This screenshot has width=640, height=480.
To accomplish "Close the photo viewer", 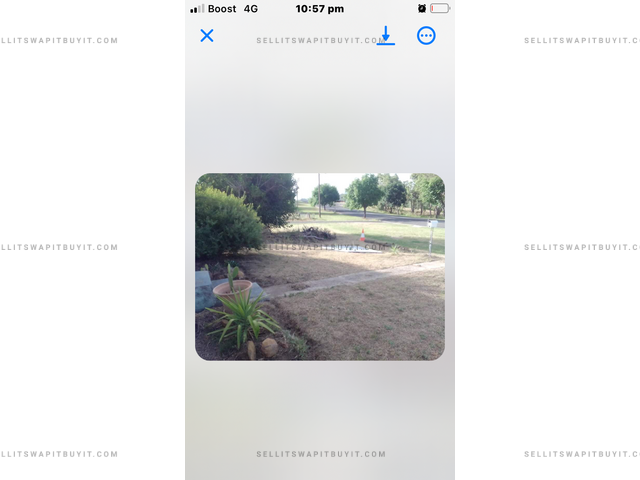I will [x=207, y=36].
